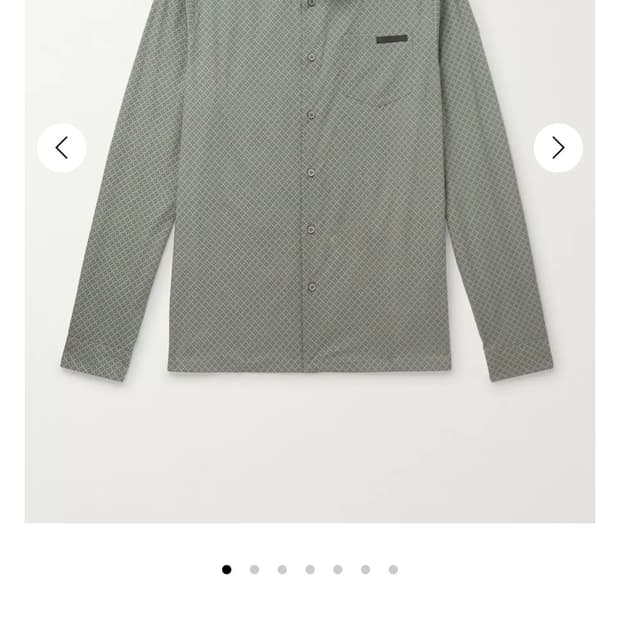Jump to the second image dot
This screenshot has width=620, height=620.
[254, 570]
